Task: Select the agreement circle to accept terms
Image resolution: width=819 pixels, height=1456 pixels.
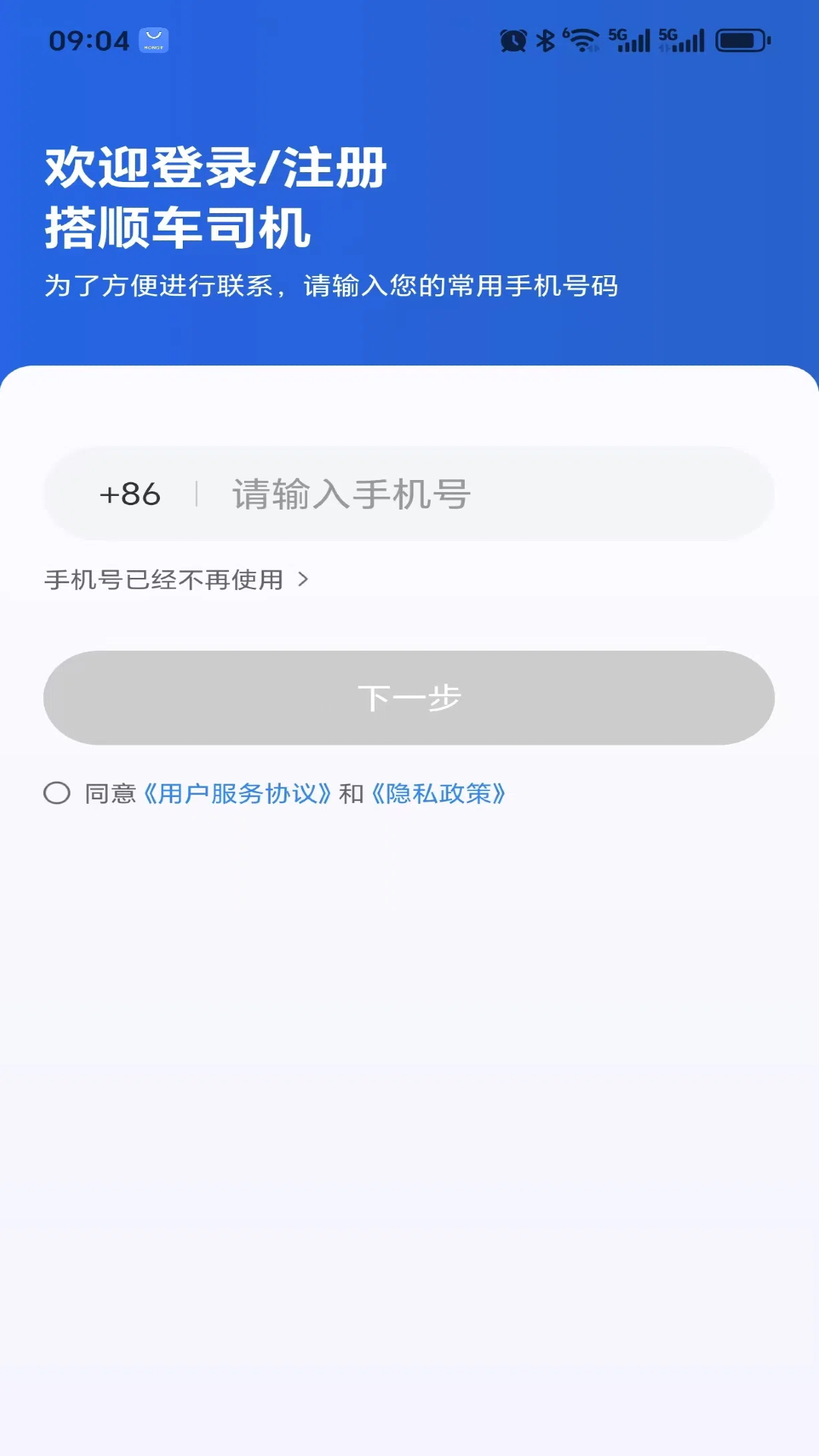Action: pos(57,794)
